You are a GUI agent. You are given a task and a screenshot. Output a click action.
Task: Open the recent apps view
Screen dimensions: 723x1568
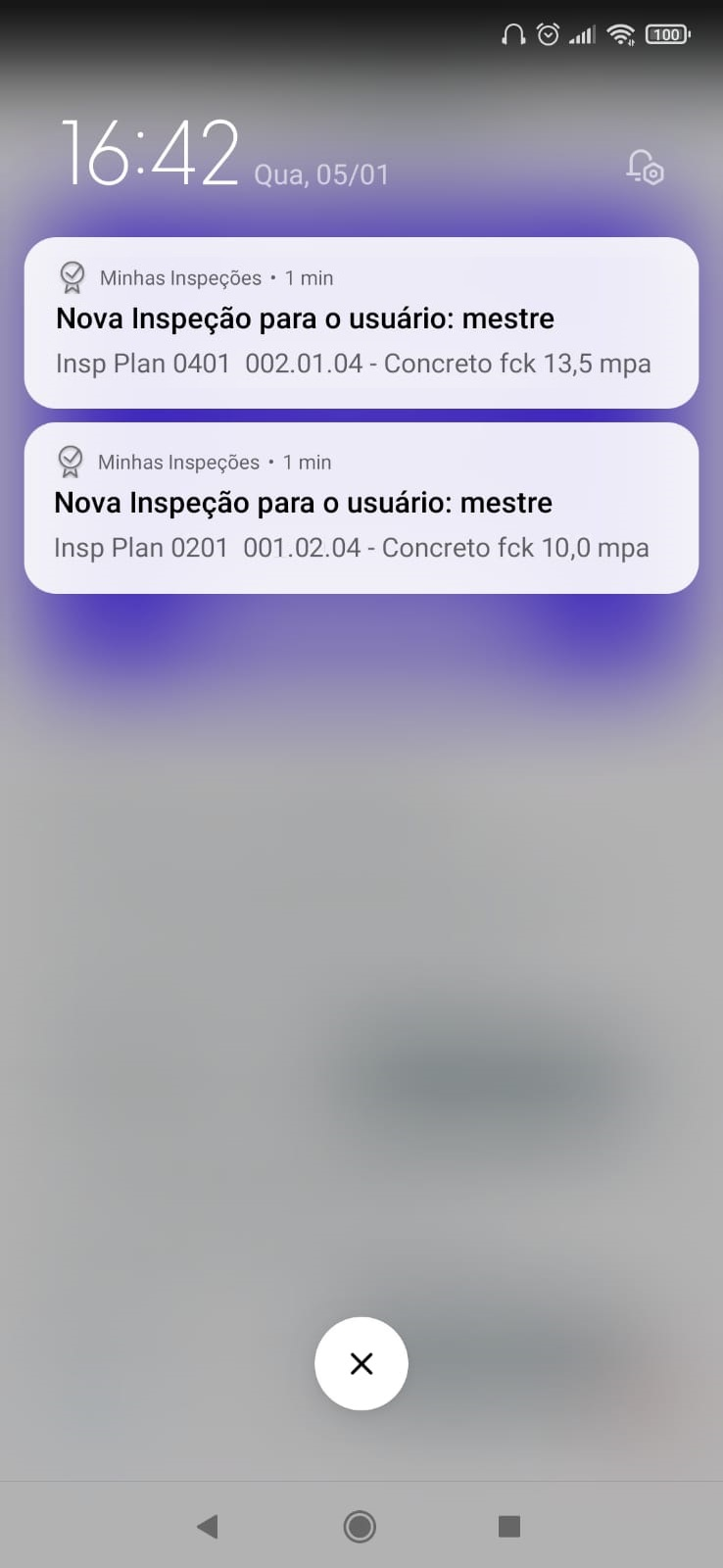[508, 1526]
